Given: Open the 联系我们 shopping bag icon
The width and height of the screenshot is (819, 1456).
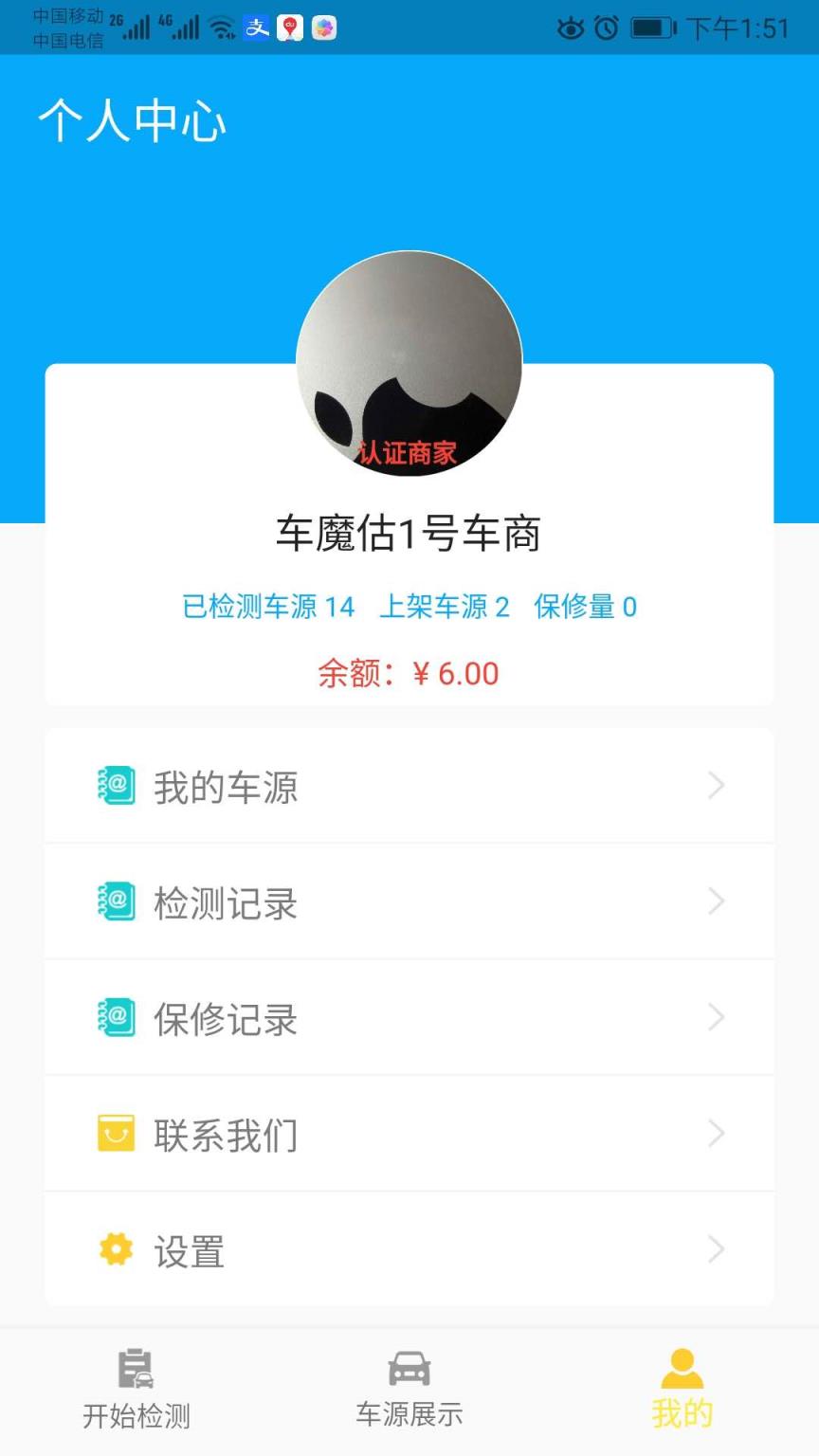Looking at the screenshot, I should coord(116,1133).
